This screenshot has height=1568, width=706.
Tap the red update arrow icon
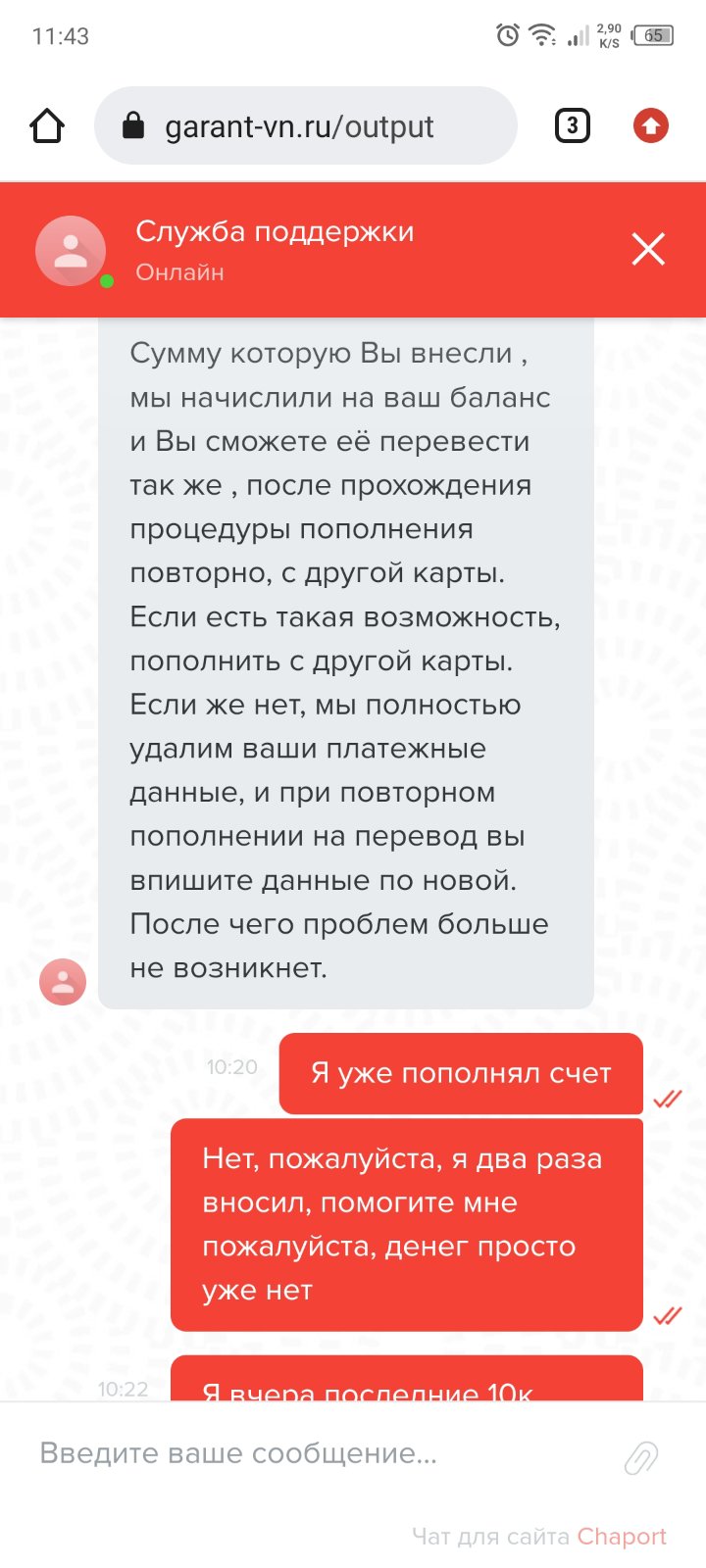pyautogui.click(x=650, y=125)
